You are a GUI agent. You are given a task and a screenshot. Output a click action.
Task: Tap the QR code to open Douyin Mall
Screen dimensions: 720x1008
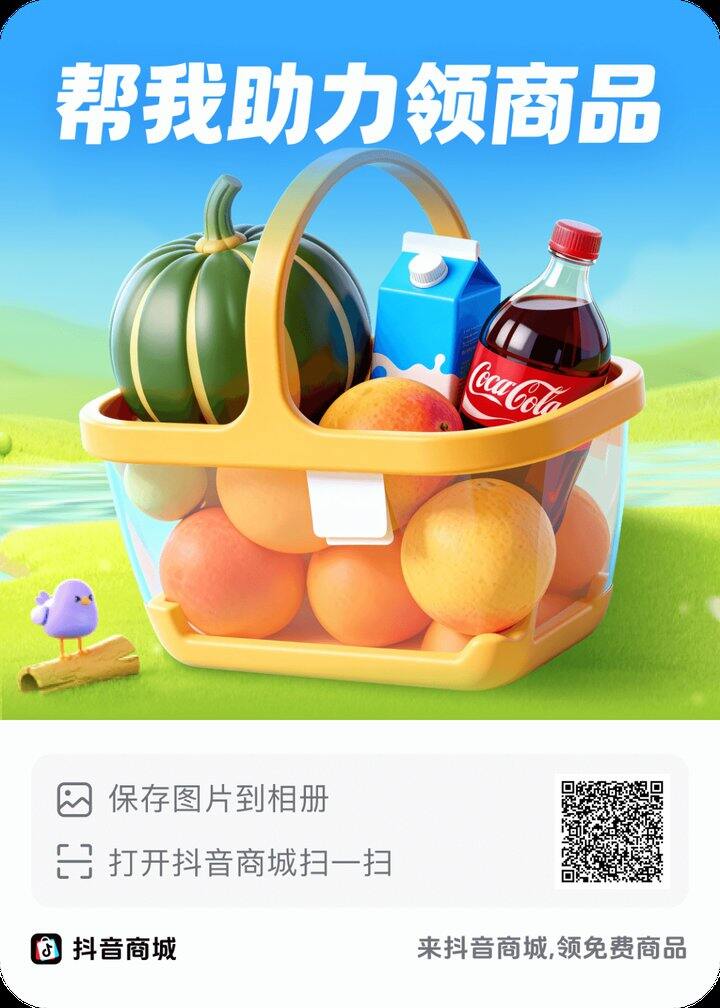point(613,829)
